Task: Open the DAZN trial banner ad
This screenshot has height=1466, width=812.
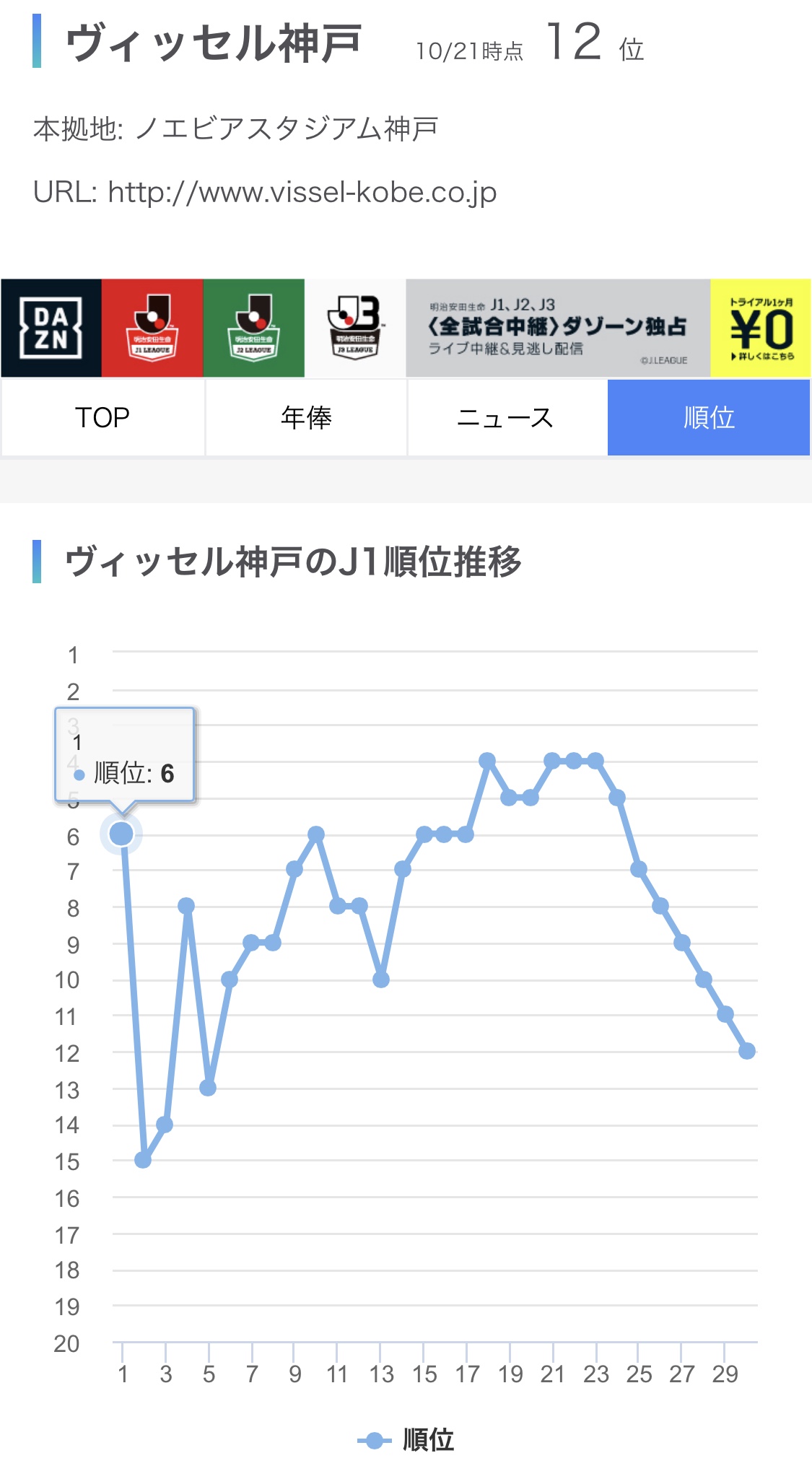Action: [406, 328]
